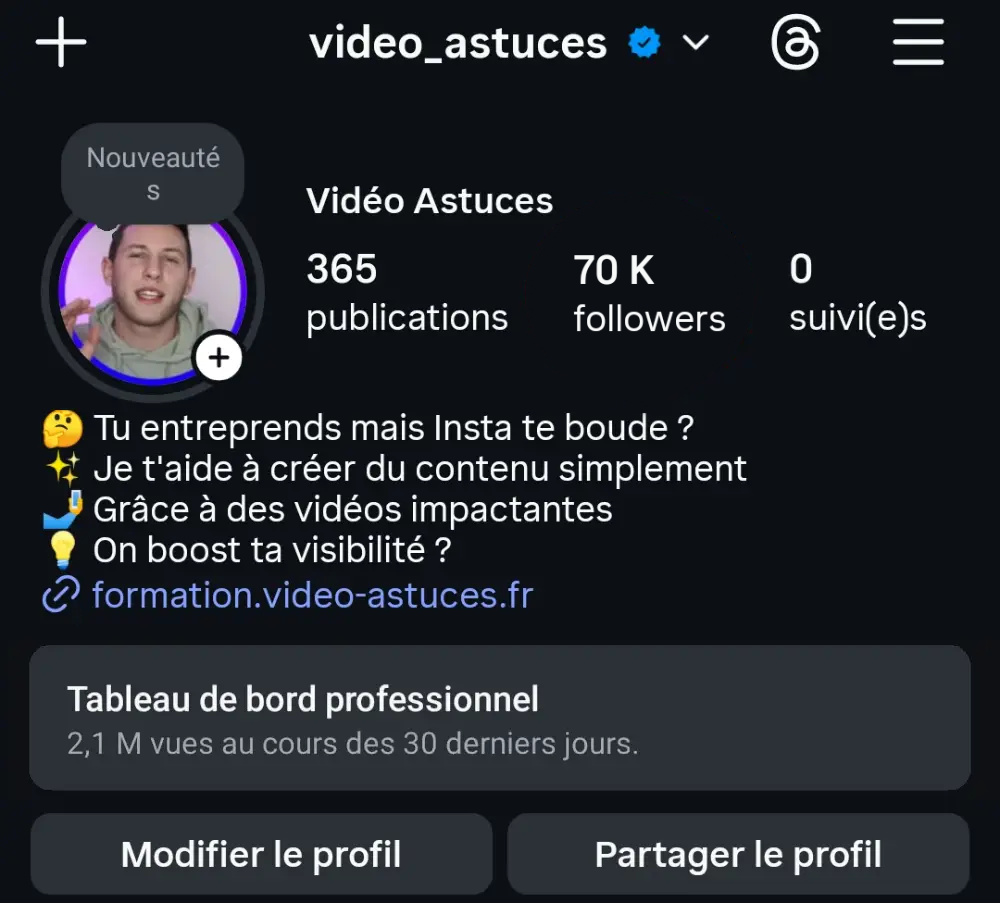Screen dimensions: 1000x903
Task: Tap the plus icon to create content
Action: 61,44
